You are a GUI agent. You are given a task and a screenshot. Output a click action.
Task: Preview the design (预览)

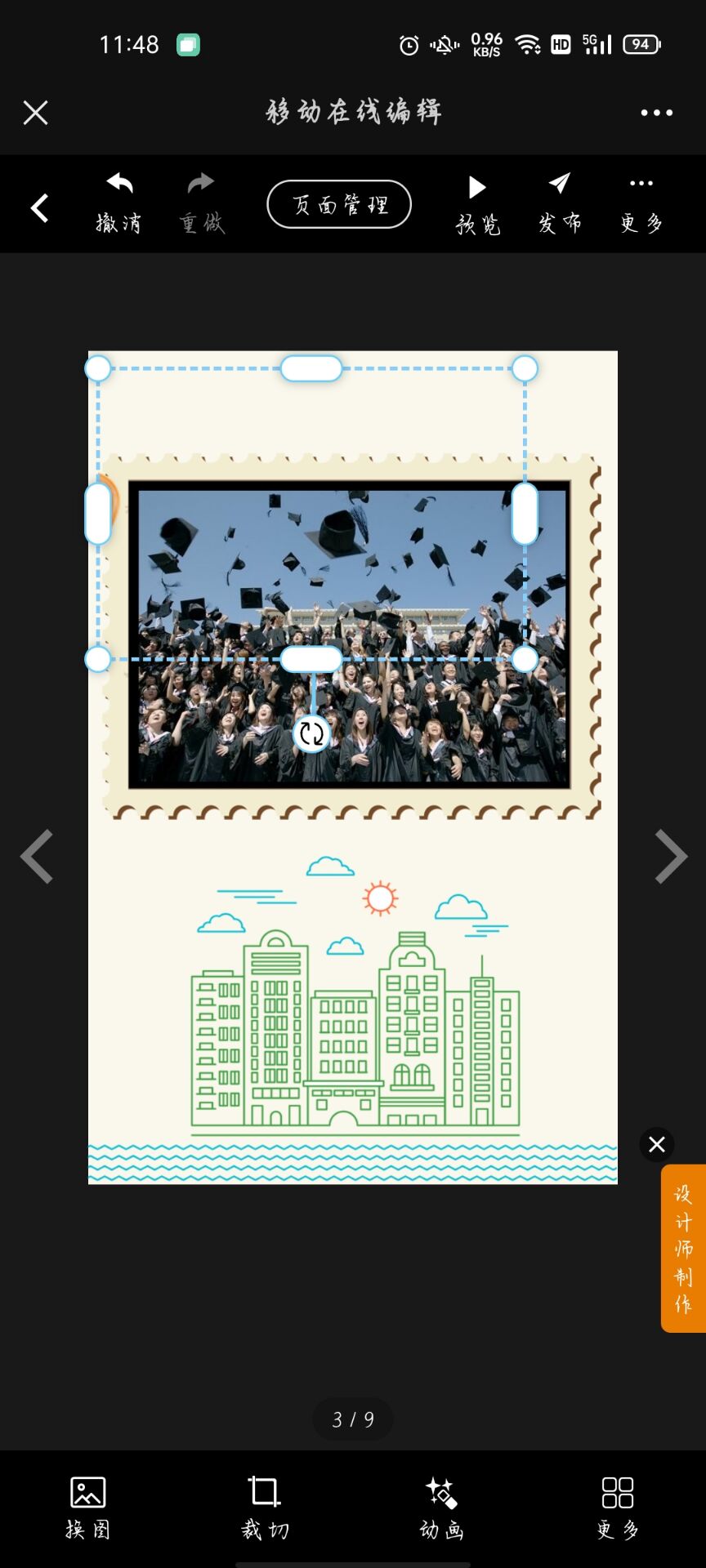click(x=478, y=204)
